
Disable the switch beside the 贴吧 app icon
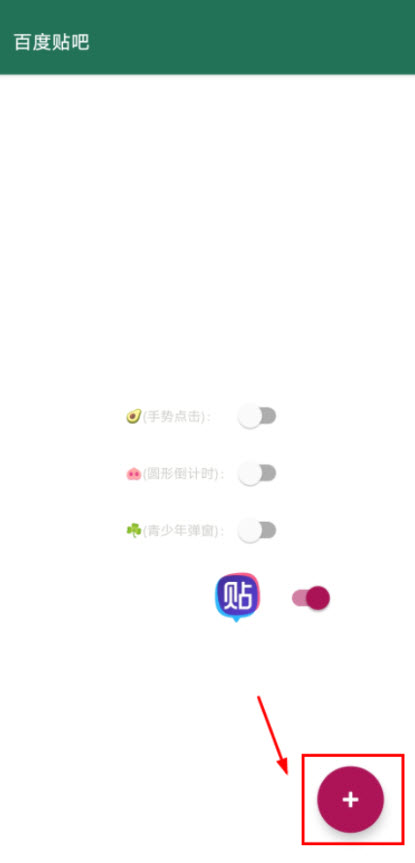[x=311, y=598]
